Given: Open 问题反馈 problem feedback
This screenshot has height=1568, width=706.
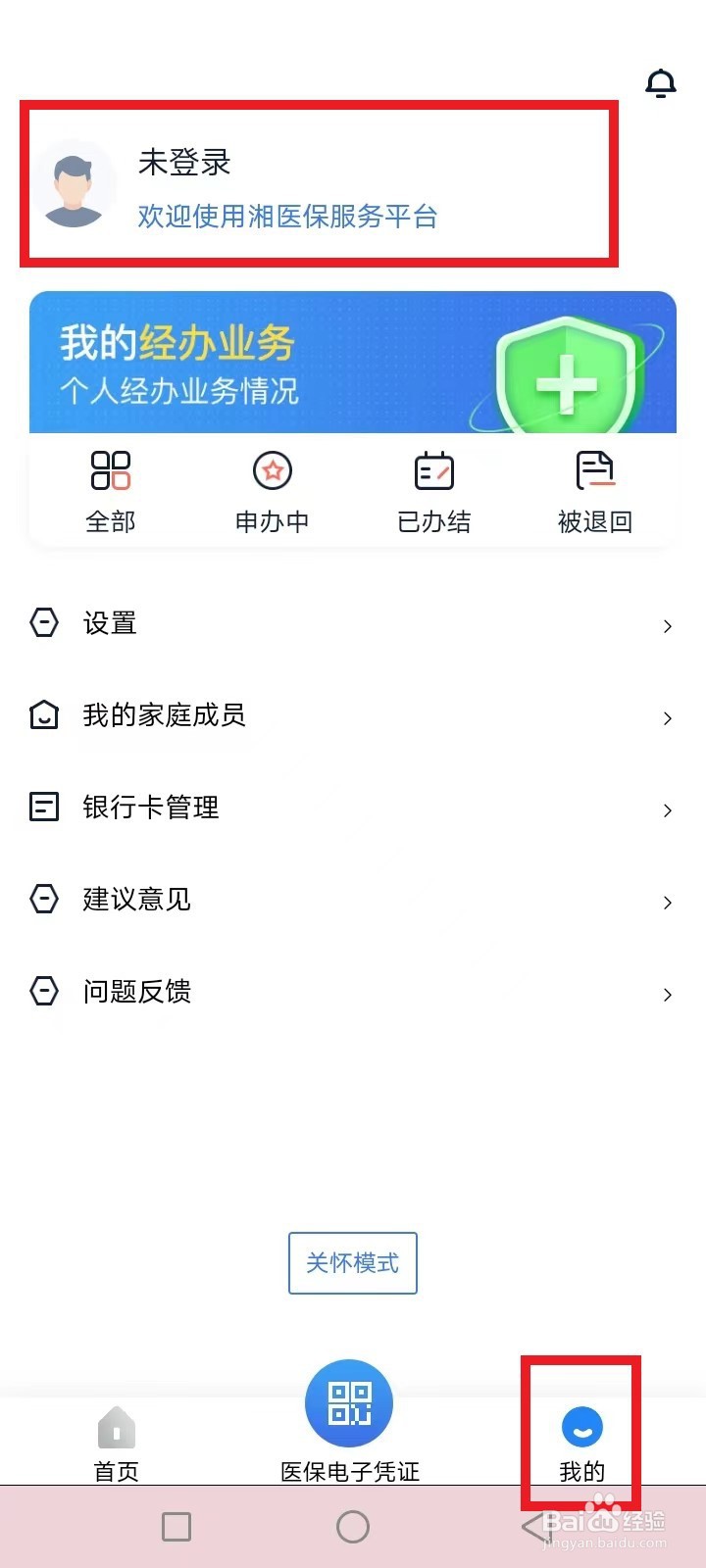Looking at the screenshot, I should coord(352,993).
